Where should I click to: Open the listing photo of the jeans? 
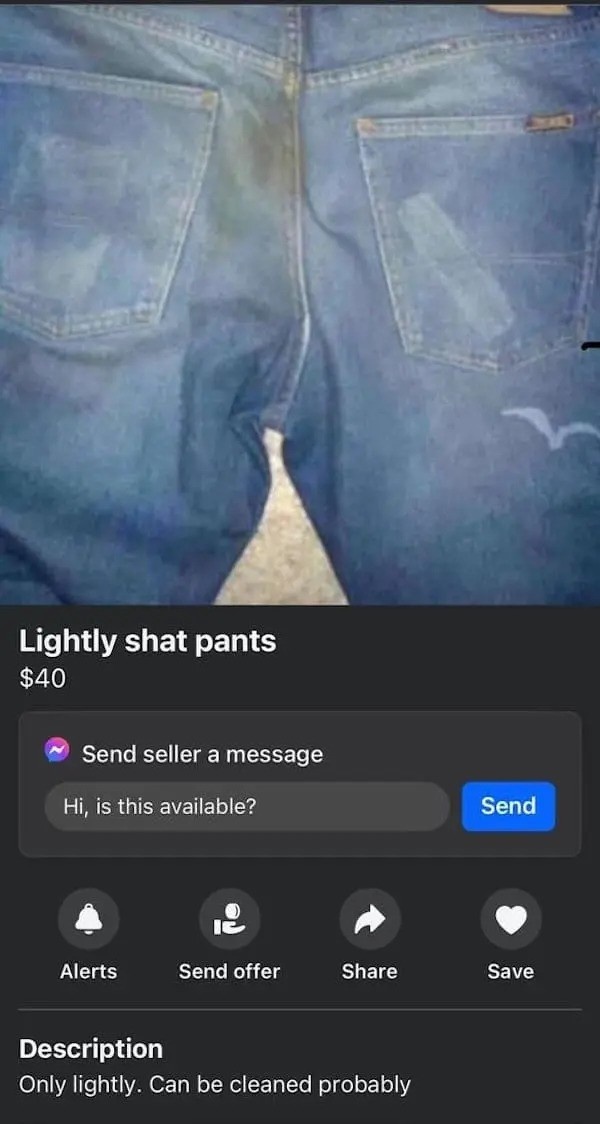(x=300, y=305)
